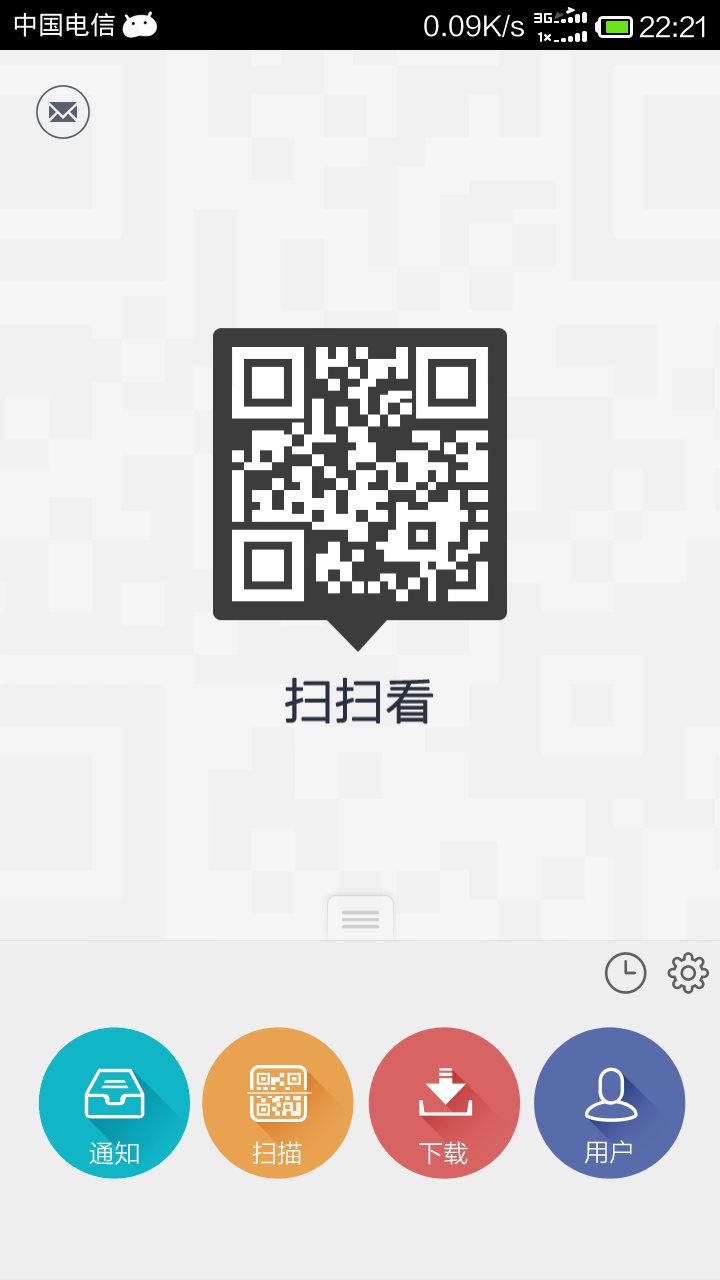Open the mail envelope icon
The height and width of the screenshot is (1280, 720).
coord(63,112)
